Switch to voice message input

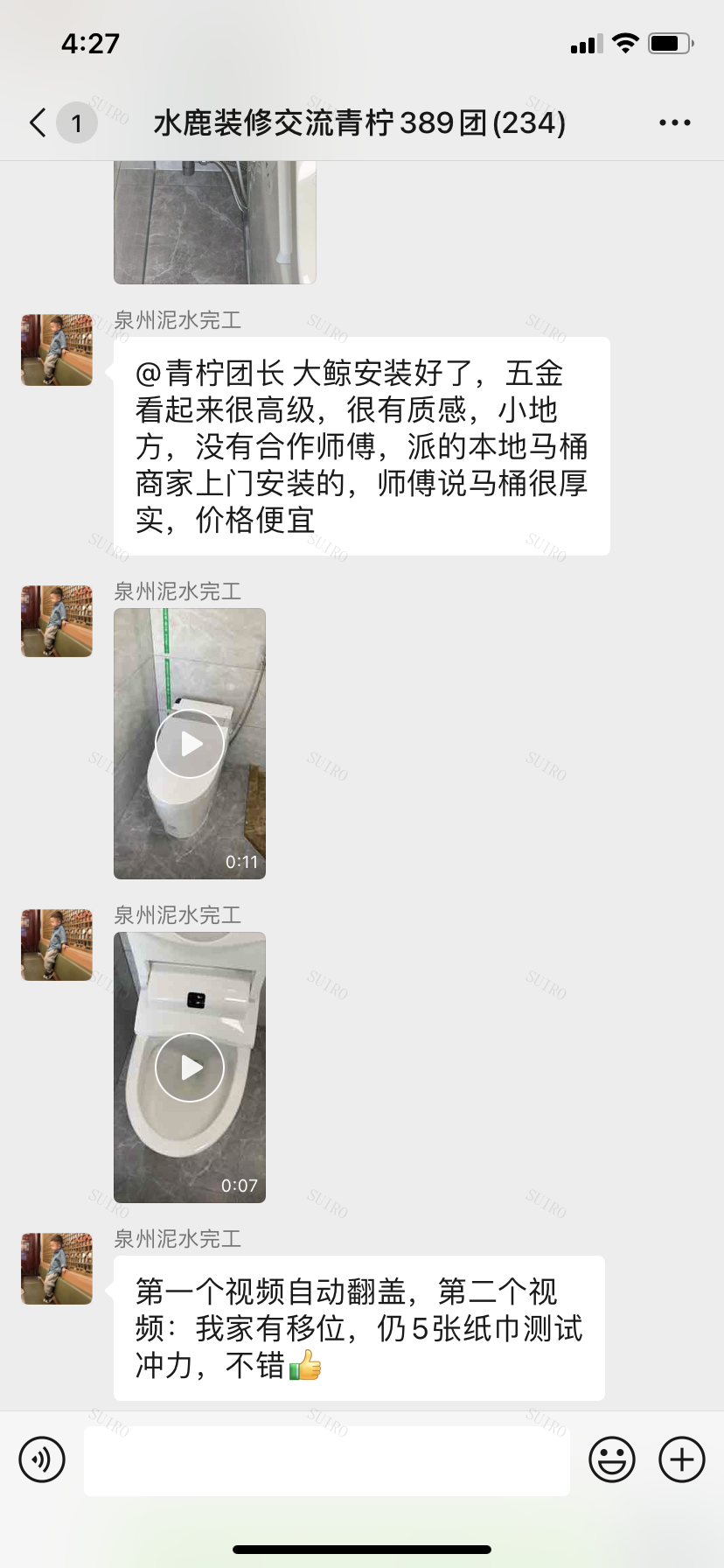(x=42, y=1459)
